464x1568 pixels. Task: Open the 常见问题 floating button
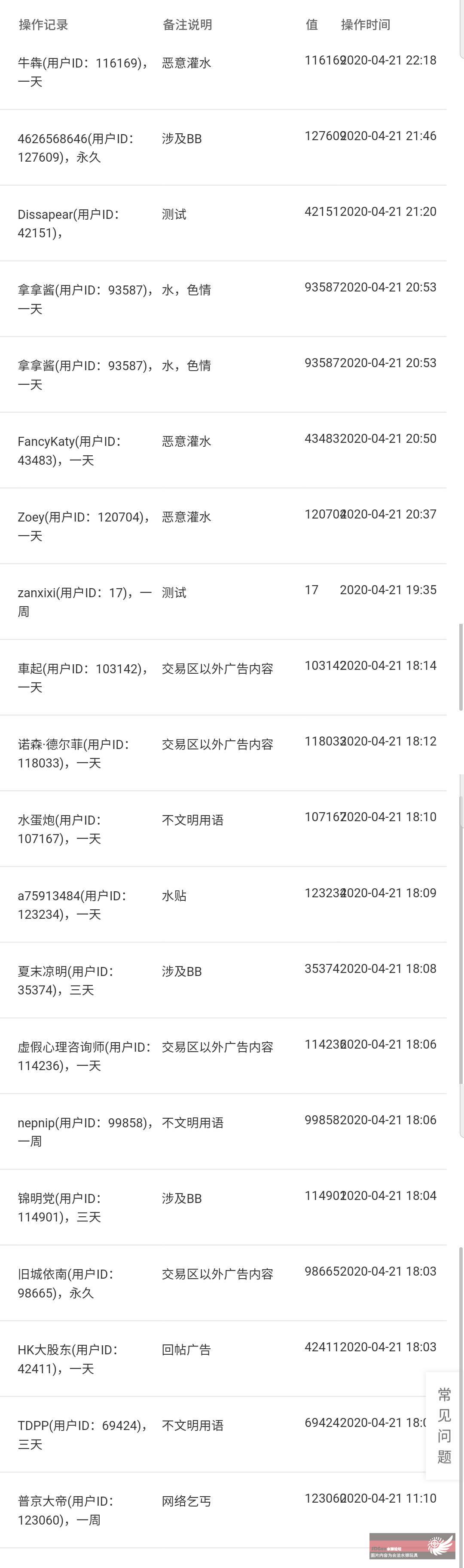(x=444, y=1426)
